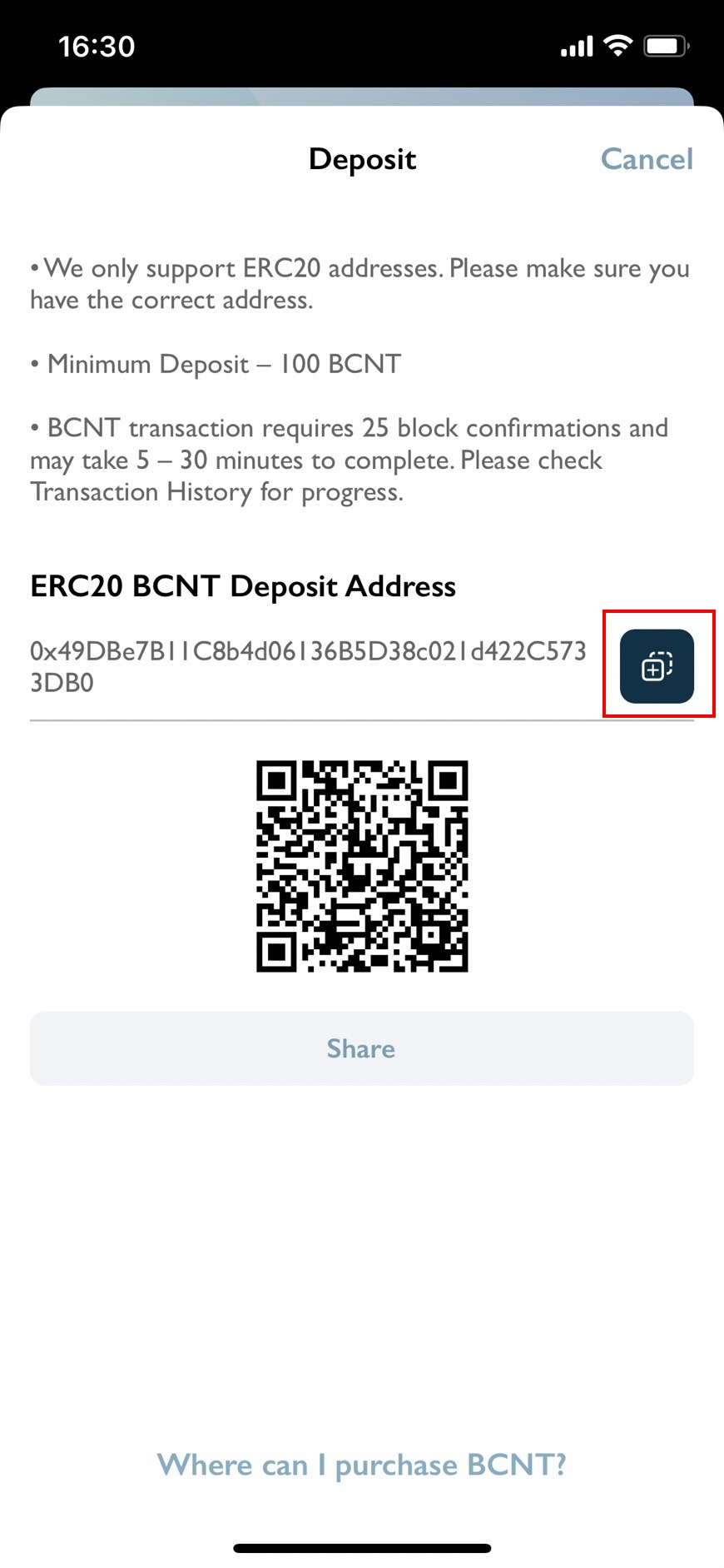
Task: Cancel the deposit screen
Action: point(647,159)
